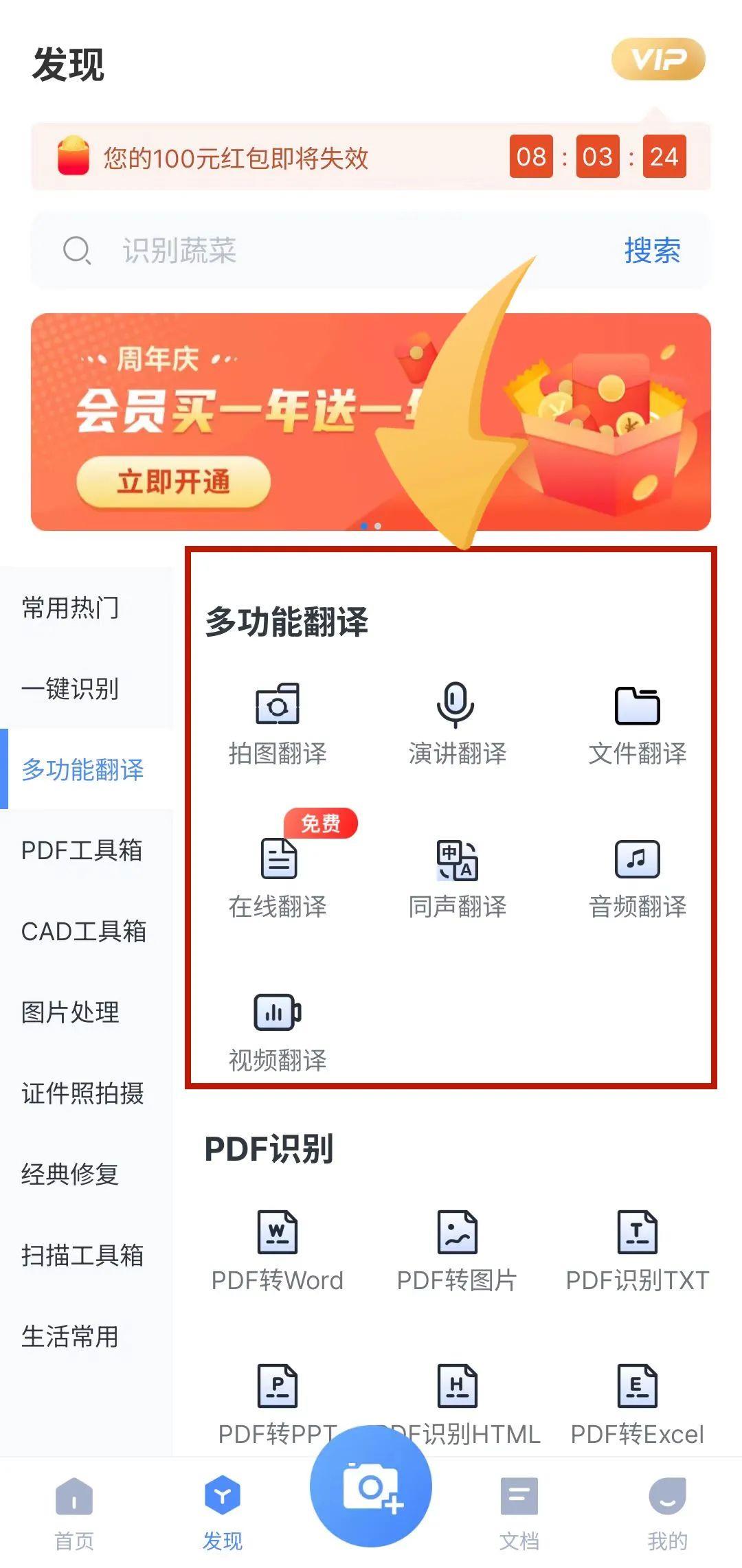Image resolution: width=742 pixels, height=1568 pixels.
Task: Switch to 一键识别 category
Action: pyautogui.click(x=71, y=689)
